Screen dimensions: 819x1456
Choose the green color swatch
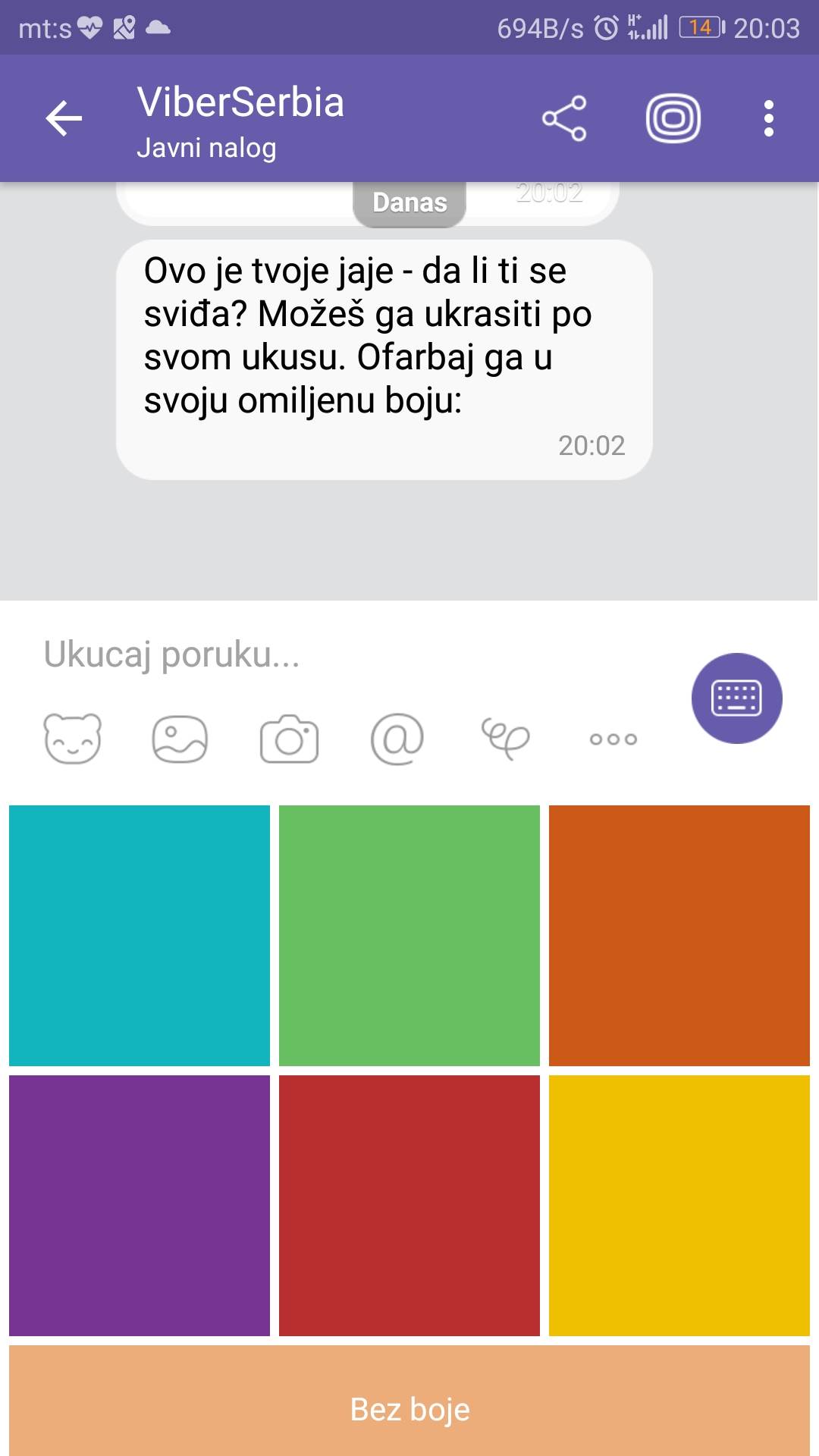(409, 936)
